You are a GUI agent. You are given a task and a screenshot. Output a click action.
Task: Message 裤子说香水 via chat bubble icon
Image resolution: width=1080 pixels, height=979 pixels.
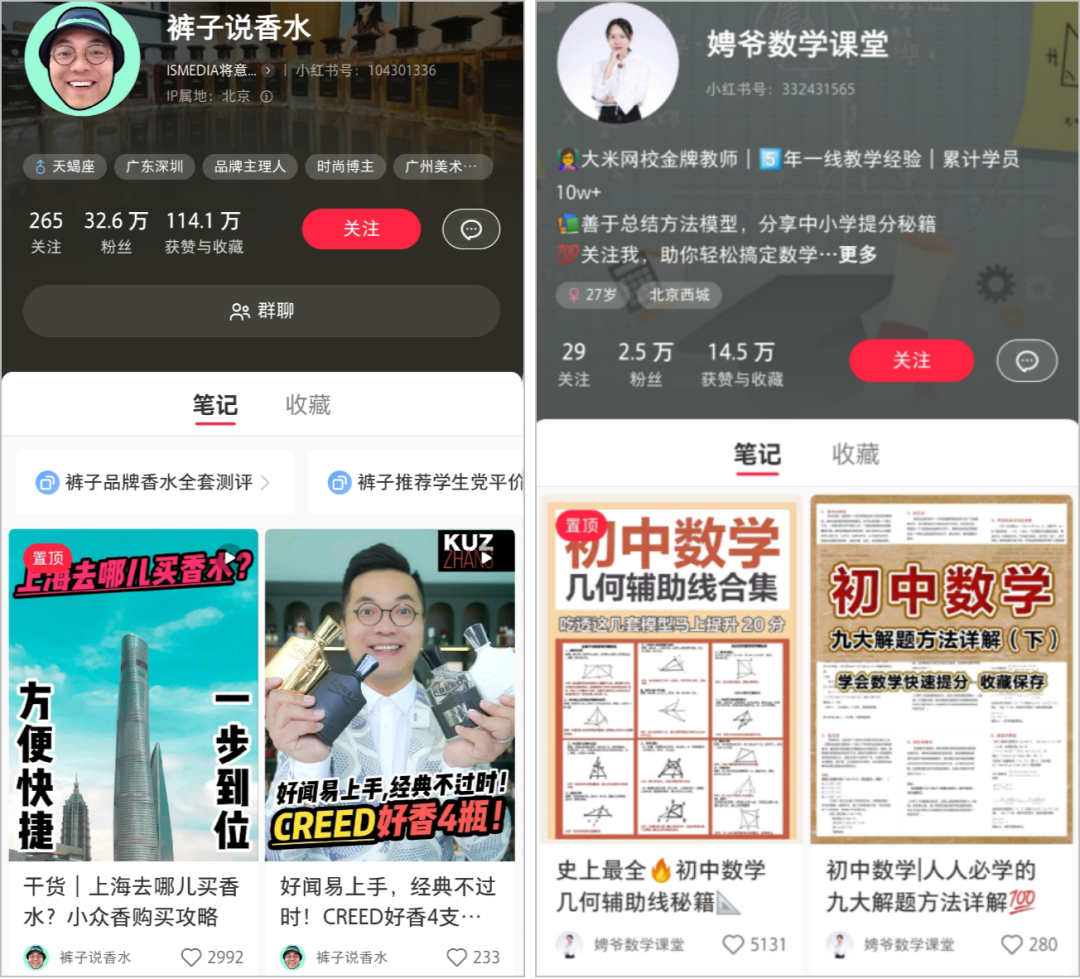[x=471, y=229]
